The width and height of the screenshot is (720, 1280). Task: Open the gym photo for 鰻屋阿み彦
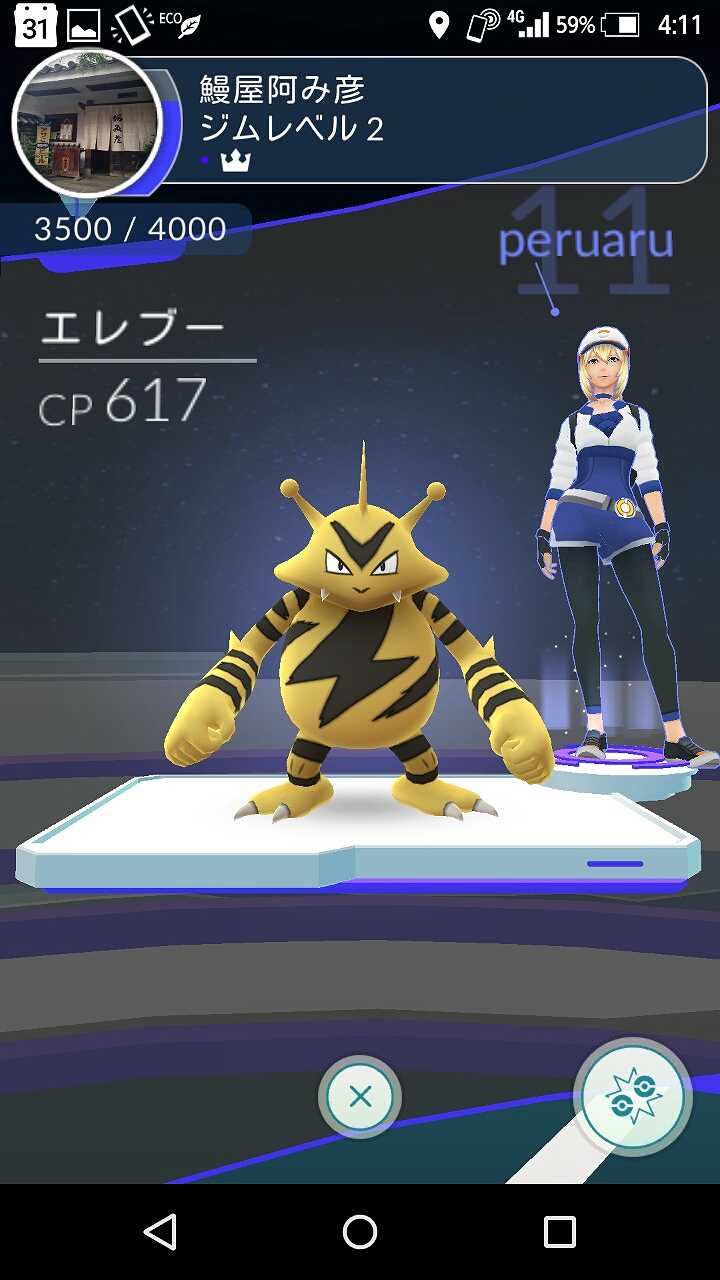click(86, 124)
